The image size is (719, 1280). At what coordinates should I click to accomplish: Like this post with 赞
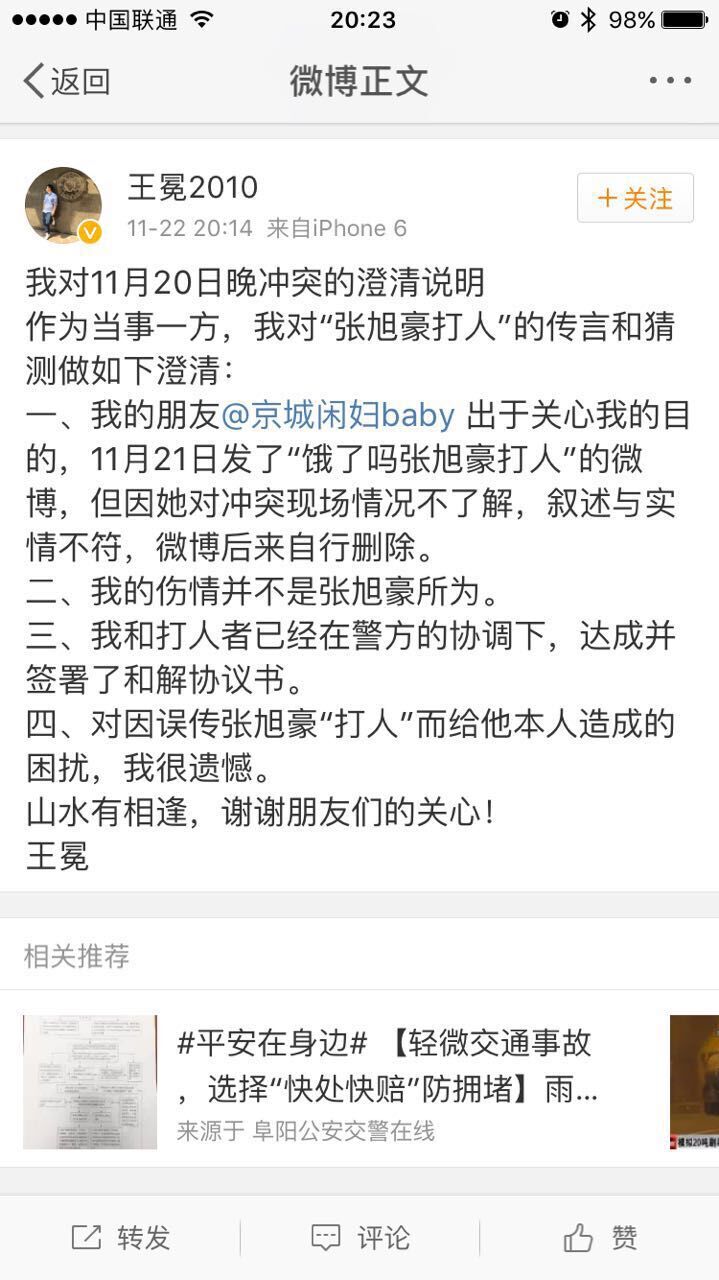pyautogui.click(x=600, y=1238)
